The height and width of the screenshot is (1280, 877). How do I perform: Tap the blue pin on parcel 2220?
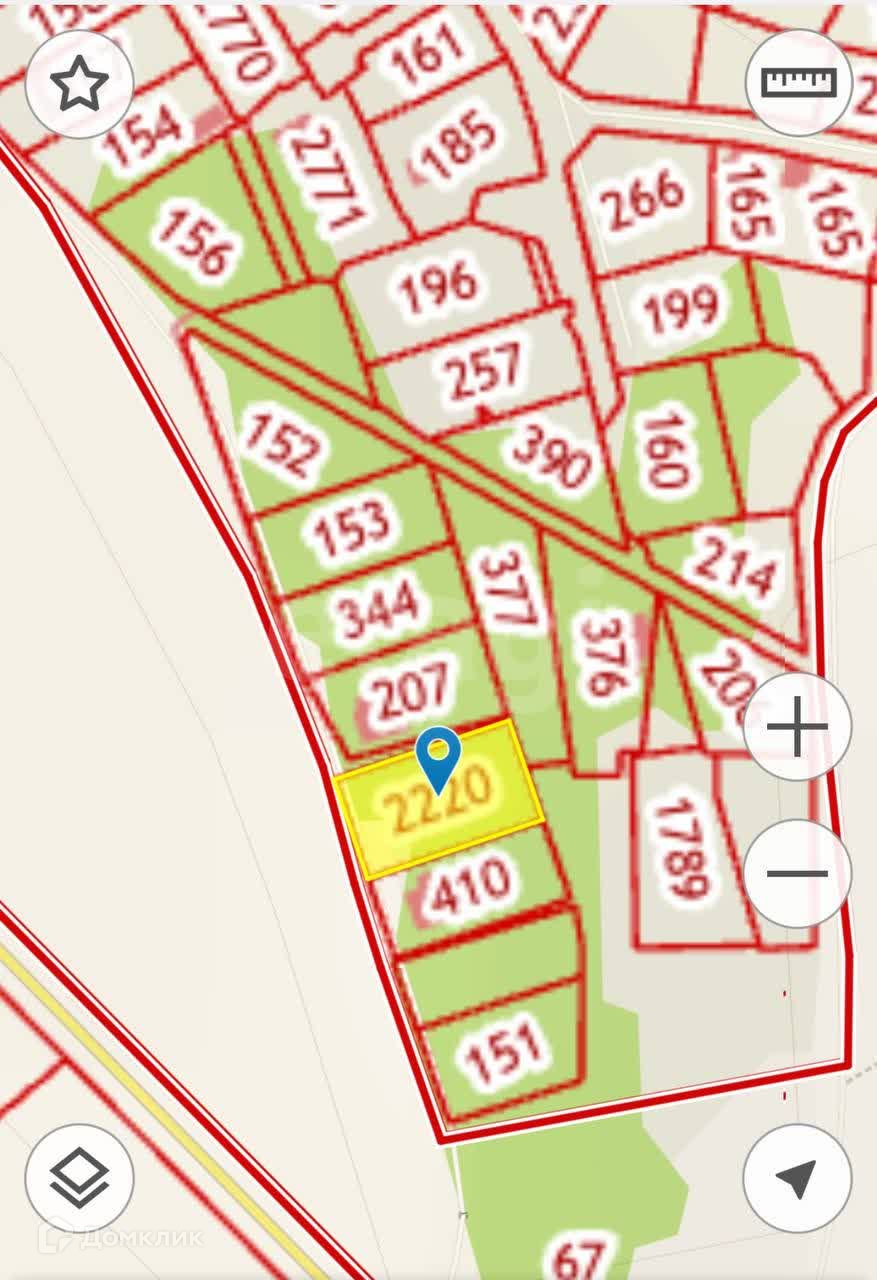(x=438, y=757)
